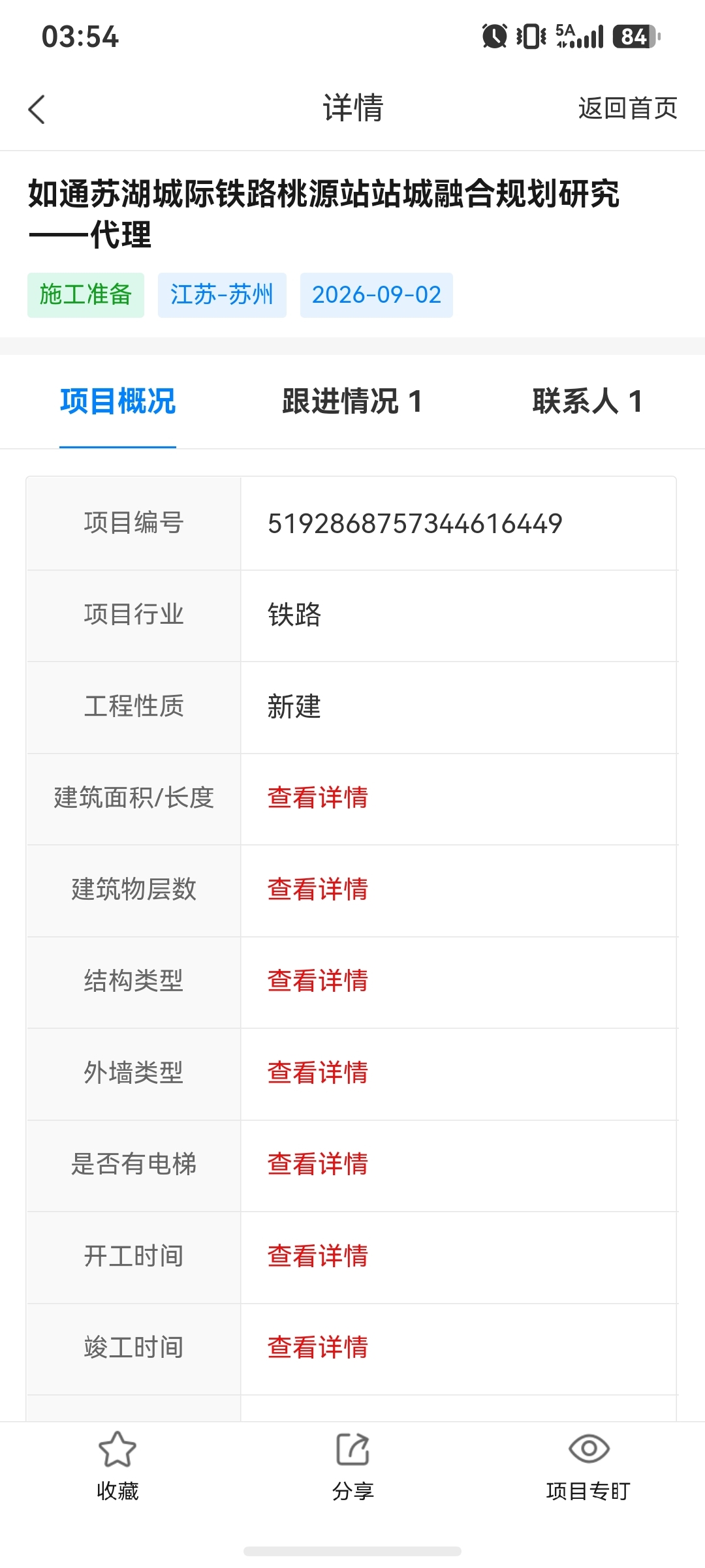Viewport: 705px width, 1568px height.
Task: Open the 联系人 tab
Action: [587, 401]
